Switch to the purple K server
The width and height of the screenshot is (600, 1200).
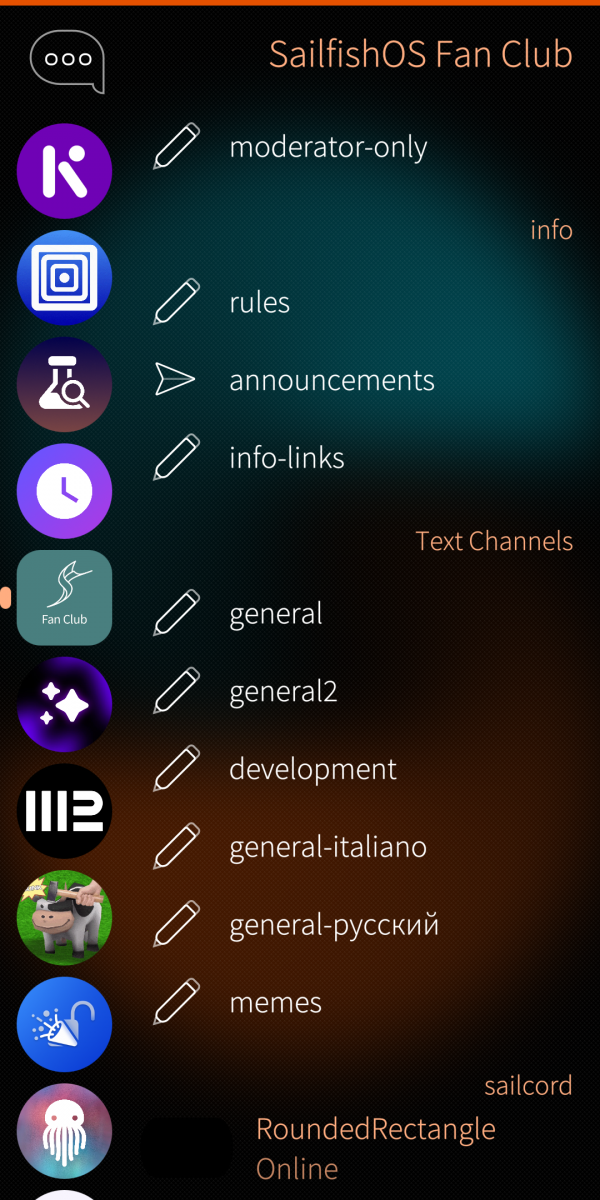click(x=65, y=171)
